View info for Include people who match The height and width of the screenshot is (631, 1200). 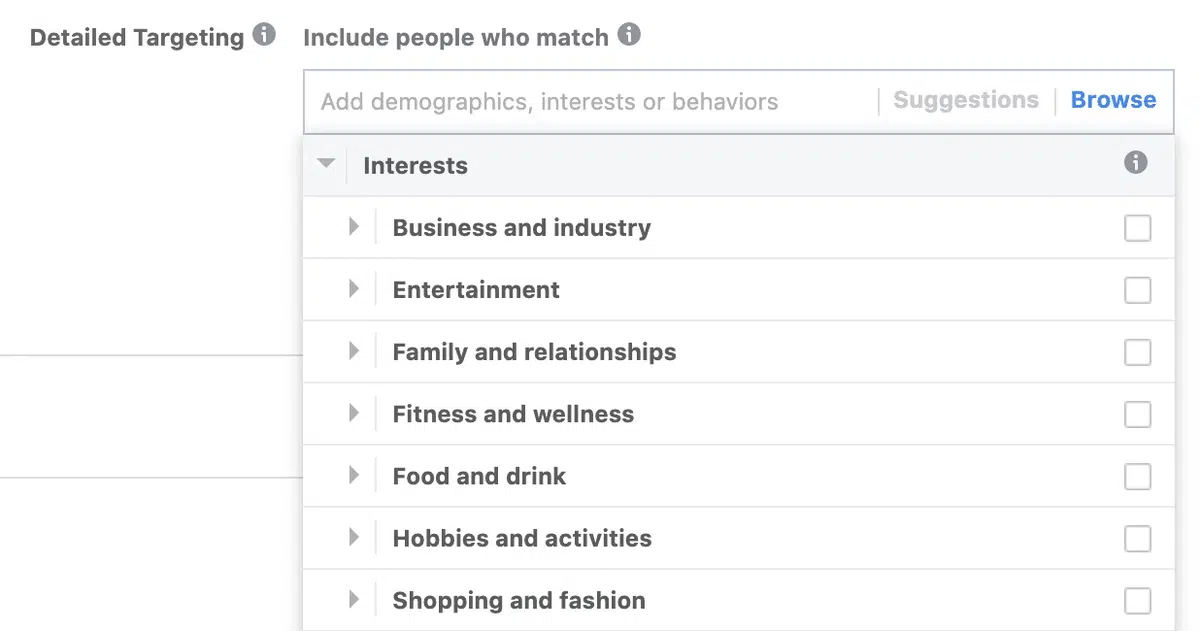point(628,36)
